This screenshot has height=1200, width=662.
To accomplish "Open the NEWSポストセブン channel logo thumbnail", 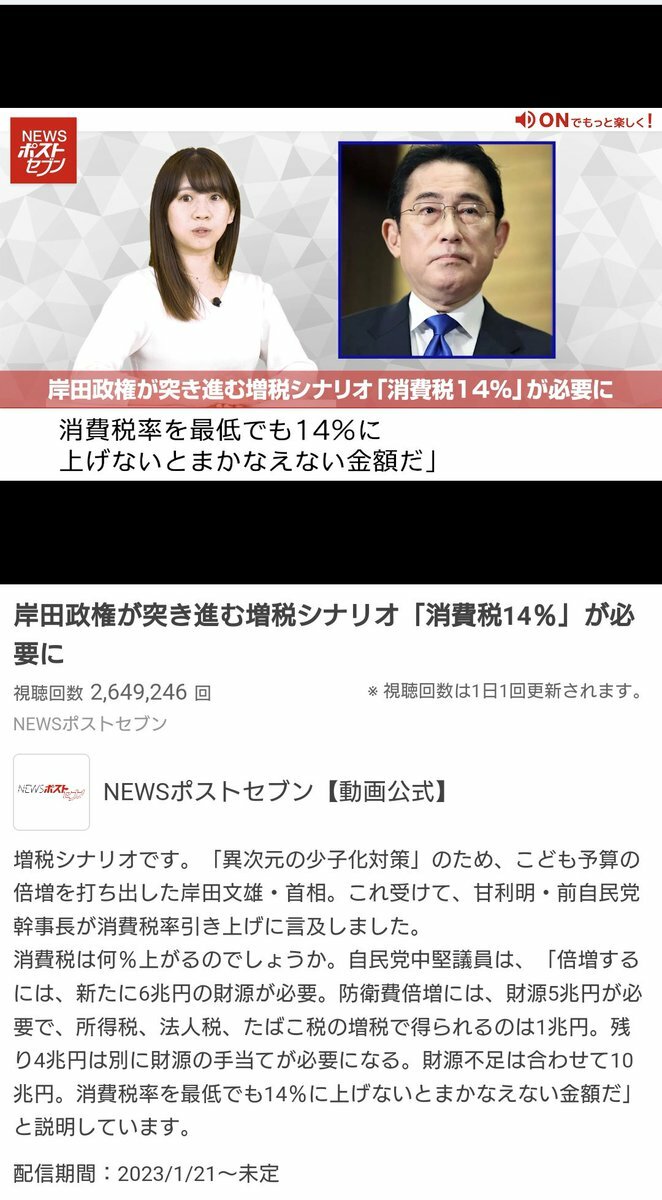I will [x=51, y=792].
